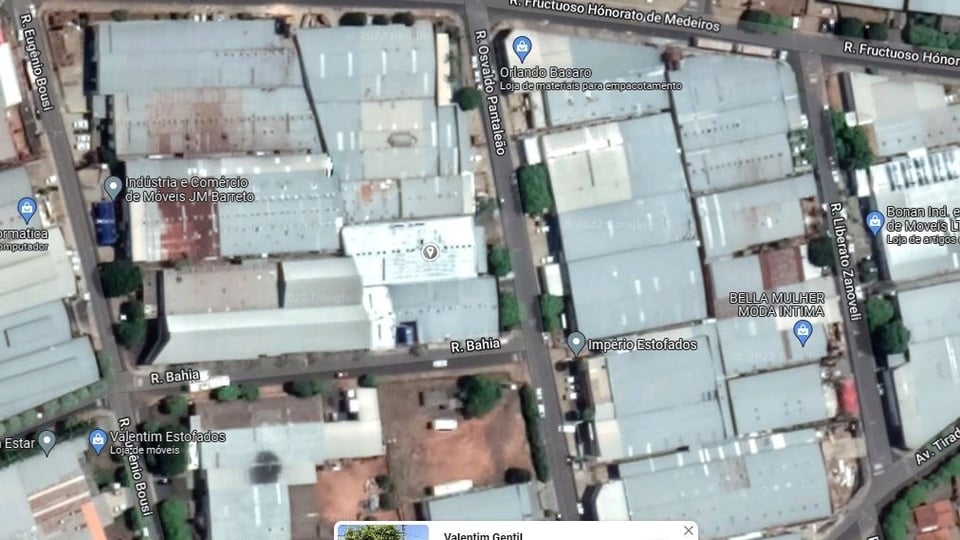This screenshot has height=540, width=960.
Task: Open the Estar place pin
Action: point(46,441)
